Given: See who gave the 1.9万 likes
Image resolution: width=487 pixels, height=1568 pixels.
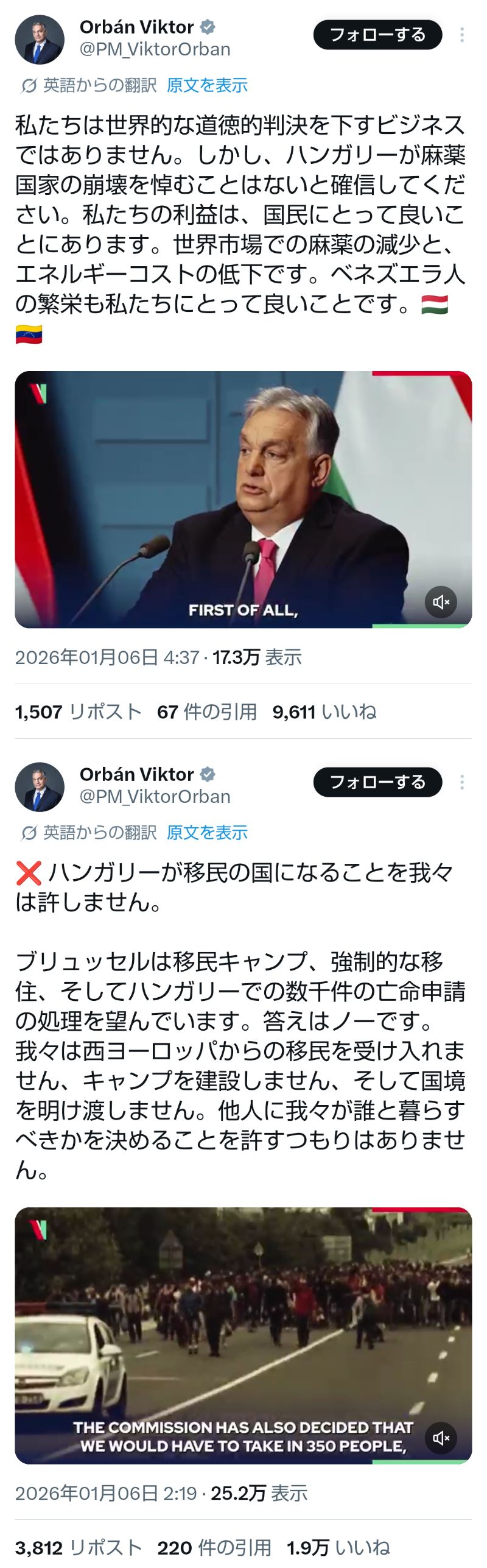Looking at the screenshot, I should 338,1547.
